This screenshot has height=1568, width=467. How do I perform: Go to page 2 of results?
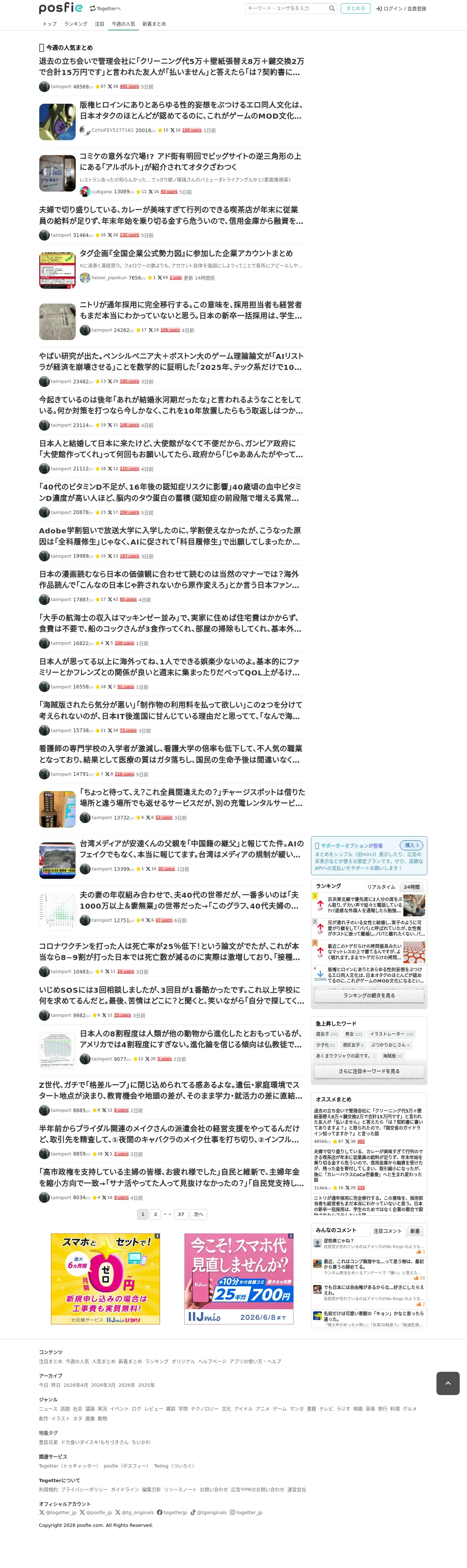click(x=155, y=1214)
